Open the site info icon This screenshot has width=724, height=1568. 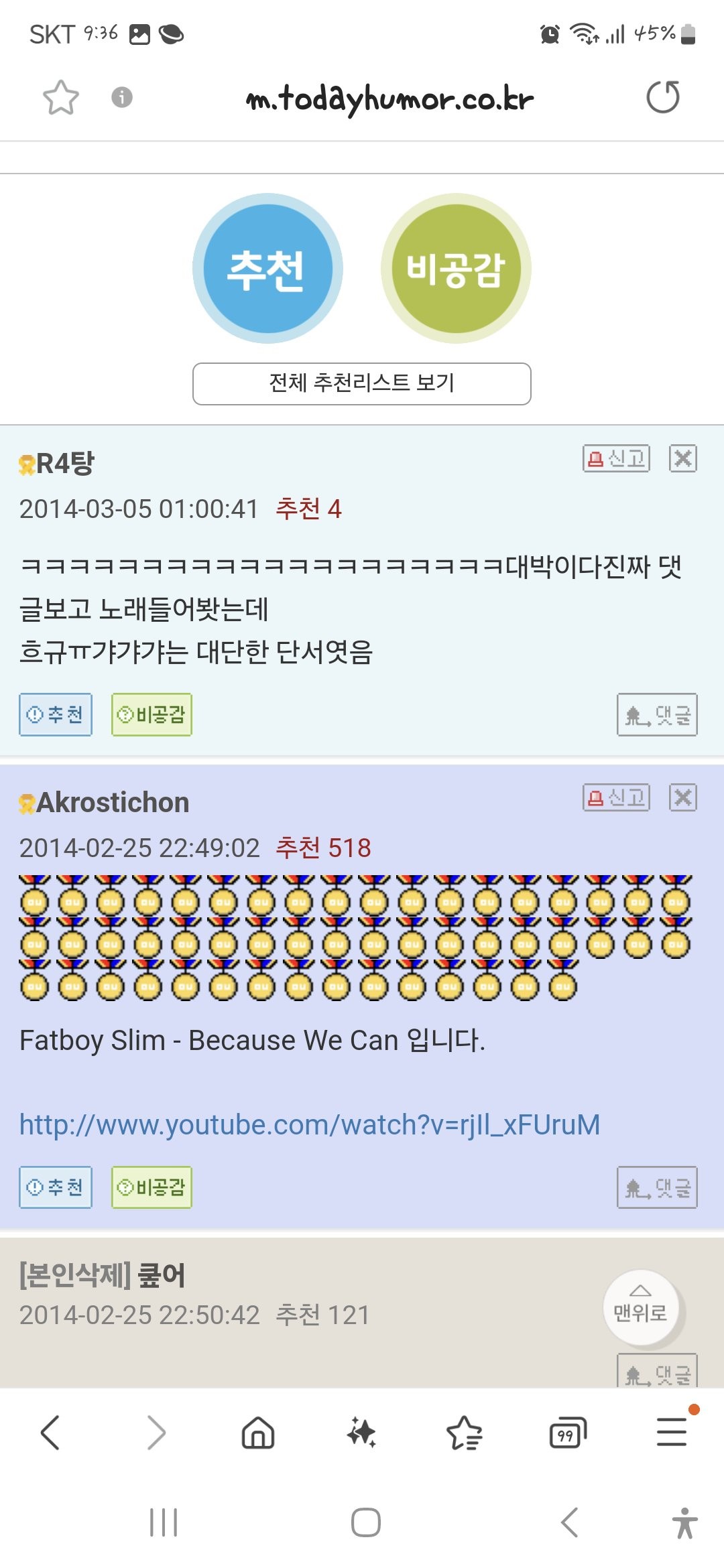(121, 98)
